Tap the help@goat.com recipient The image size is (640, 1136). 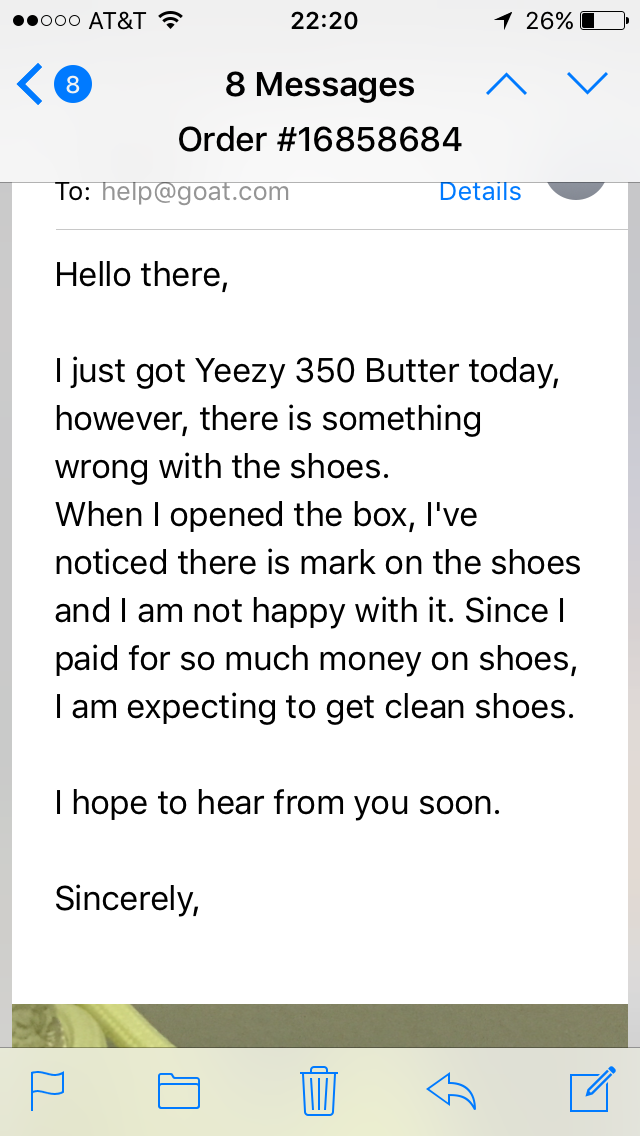pyautogui.click(x=195, y=192)
